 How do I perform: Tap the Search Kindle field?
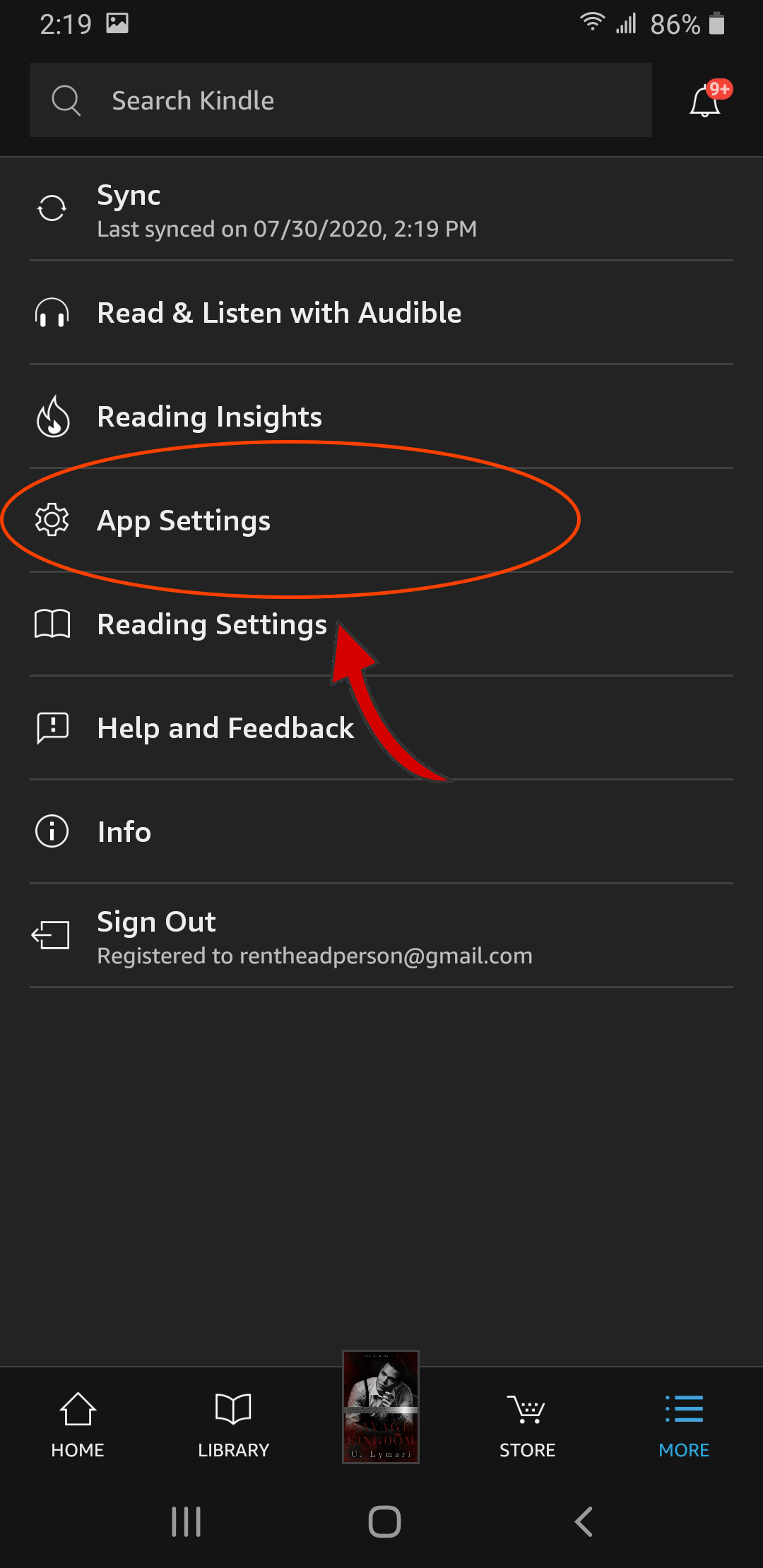[x=341, y=100]
